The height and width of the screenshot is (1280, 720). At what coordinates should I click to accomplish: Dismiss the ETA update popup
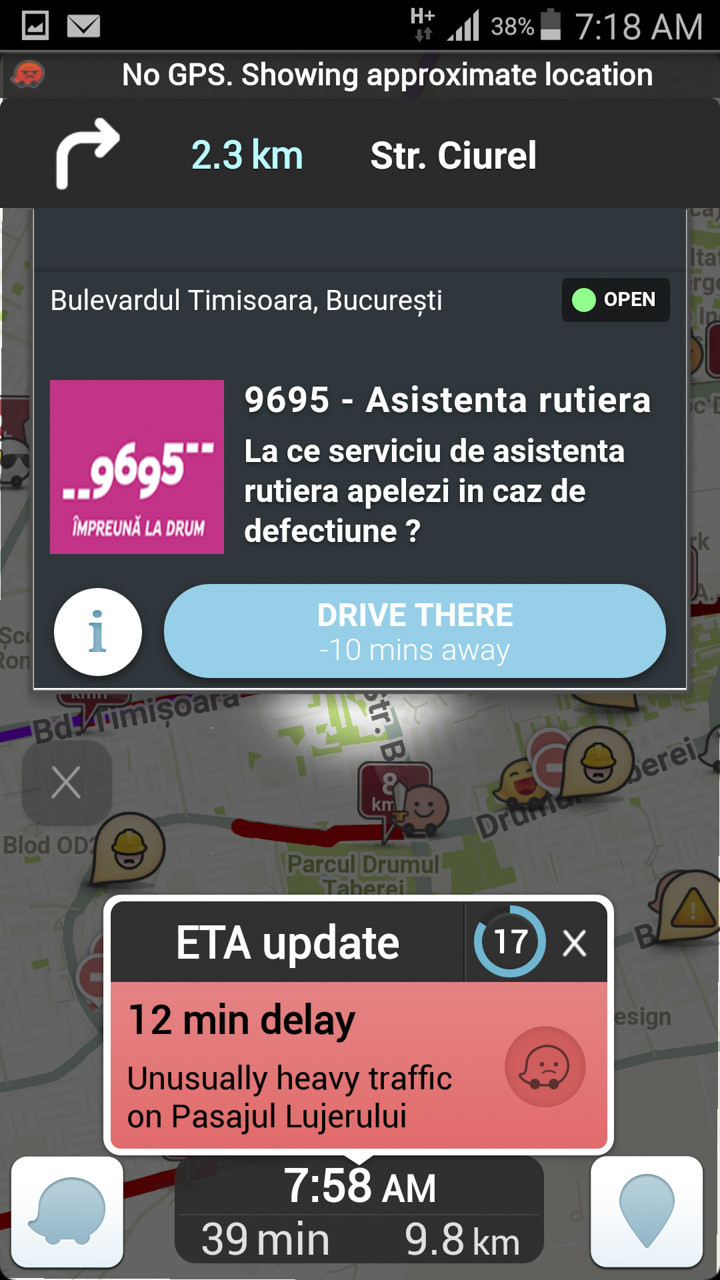coord(574,942)
